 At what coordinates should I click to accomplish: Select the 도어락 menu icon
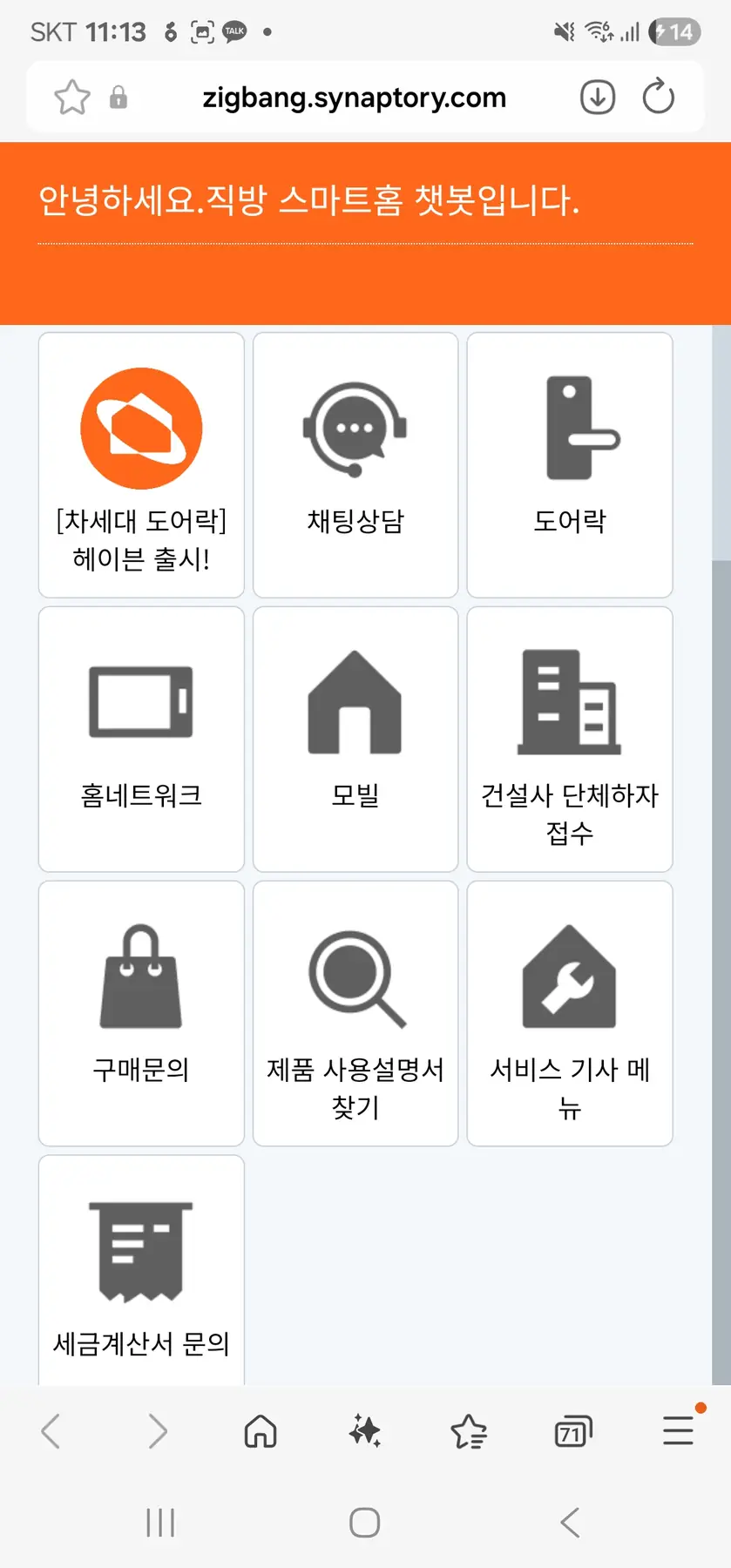[x=569, y=466]
